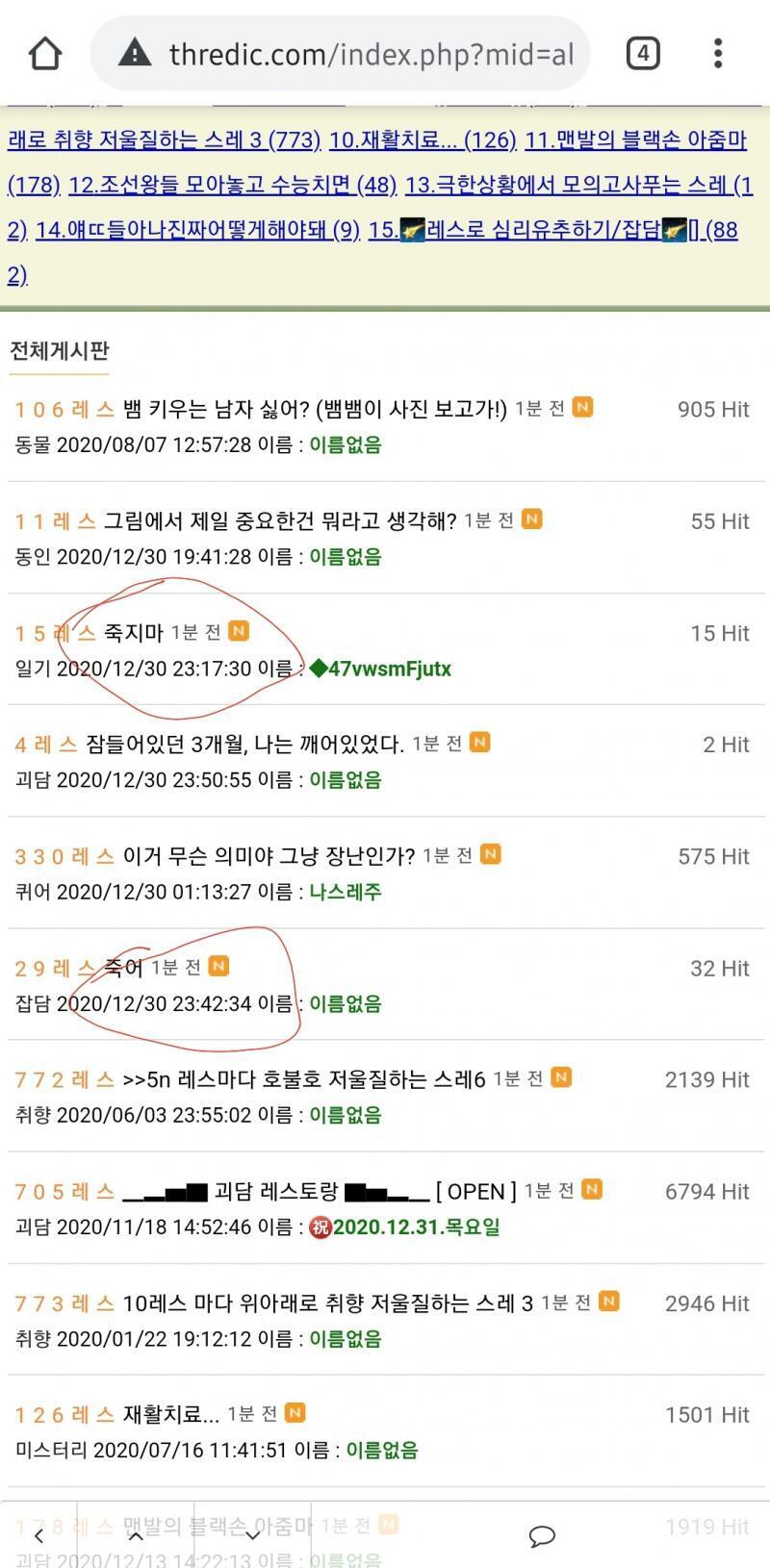Open thread >>5n 레스마다 호불호 저울질하는 스레6
The image size is (770, 1568).
pos(304,1079)
